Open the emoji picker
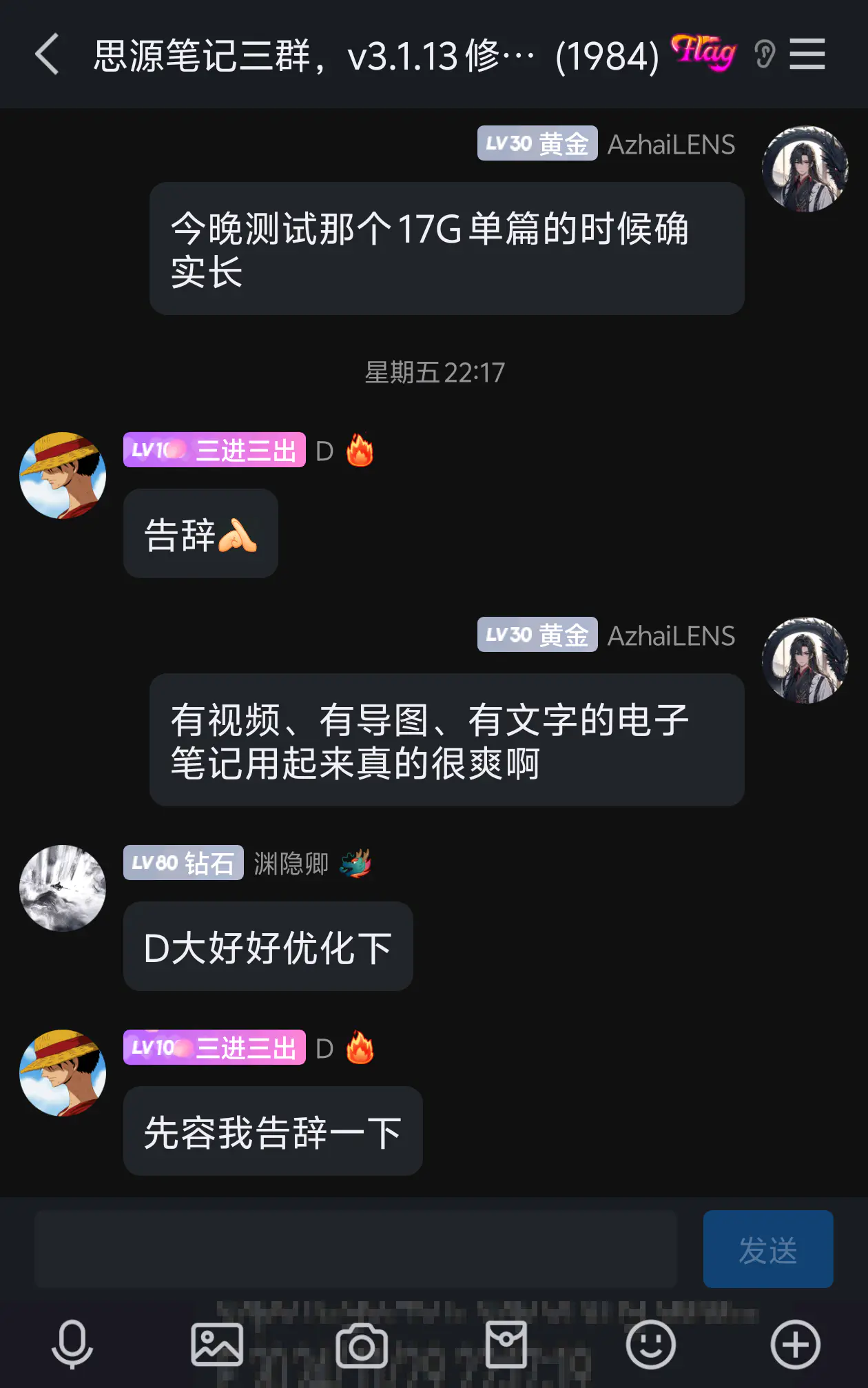The width and height of the screenshot is (868, 1388). [x=650, y=1344]
